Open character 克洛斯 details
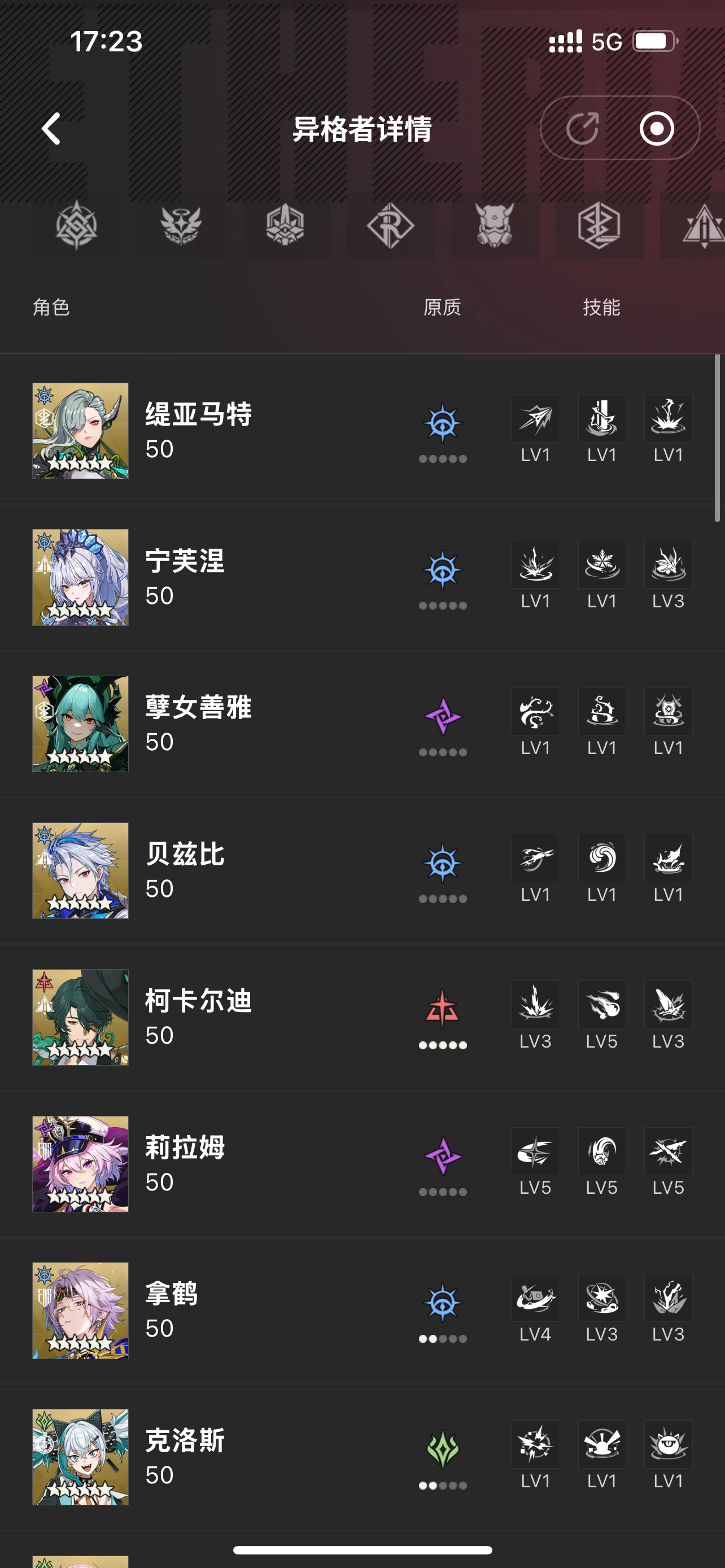725x1568 pixels. tap(185, 1457)
